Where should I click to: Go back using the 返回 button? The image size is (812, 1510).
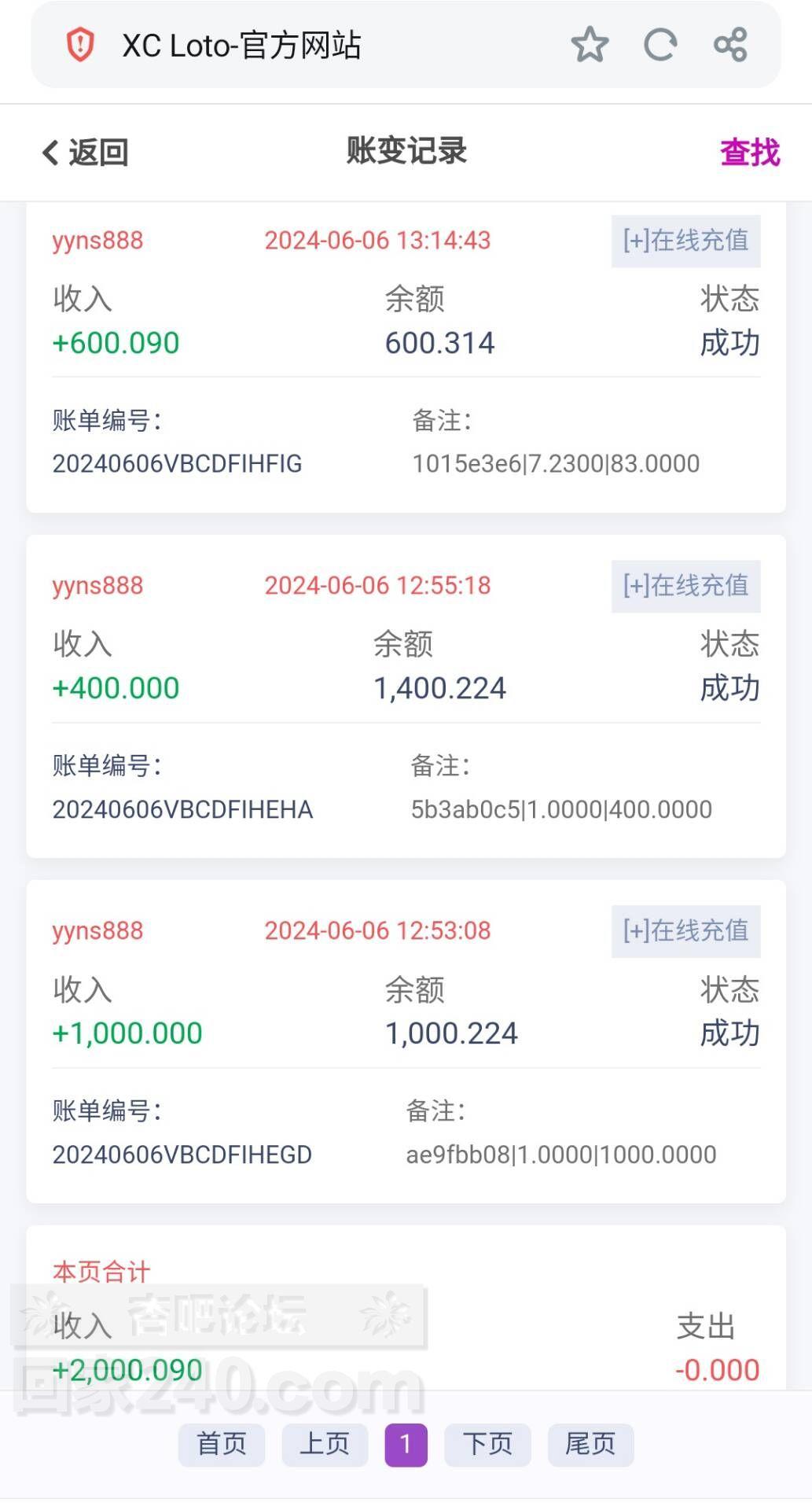pyautogui.click(x=85, y=153)
